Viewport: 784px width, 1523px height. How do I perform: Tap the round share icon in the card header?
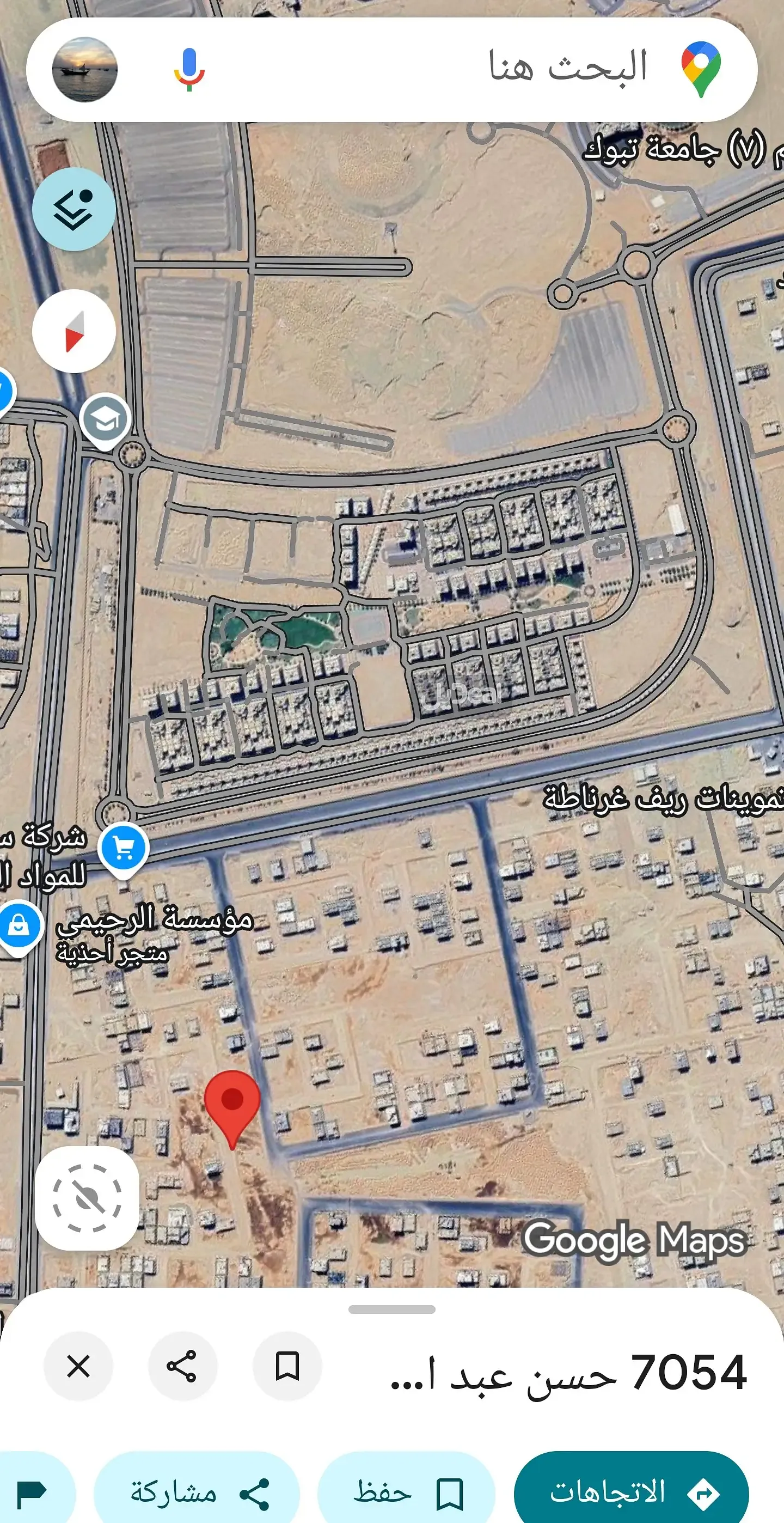(182, 1366)
